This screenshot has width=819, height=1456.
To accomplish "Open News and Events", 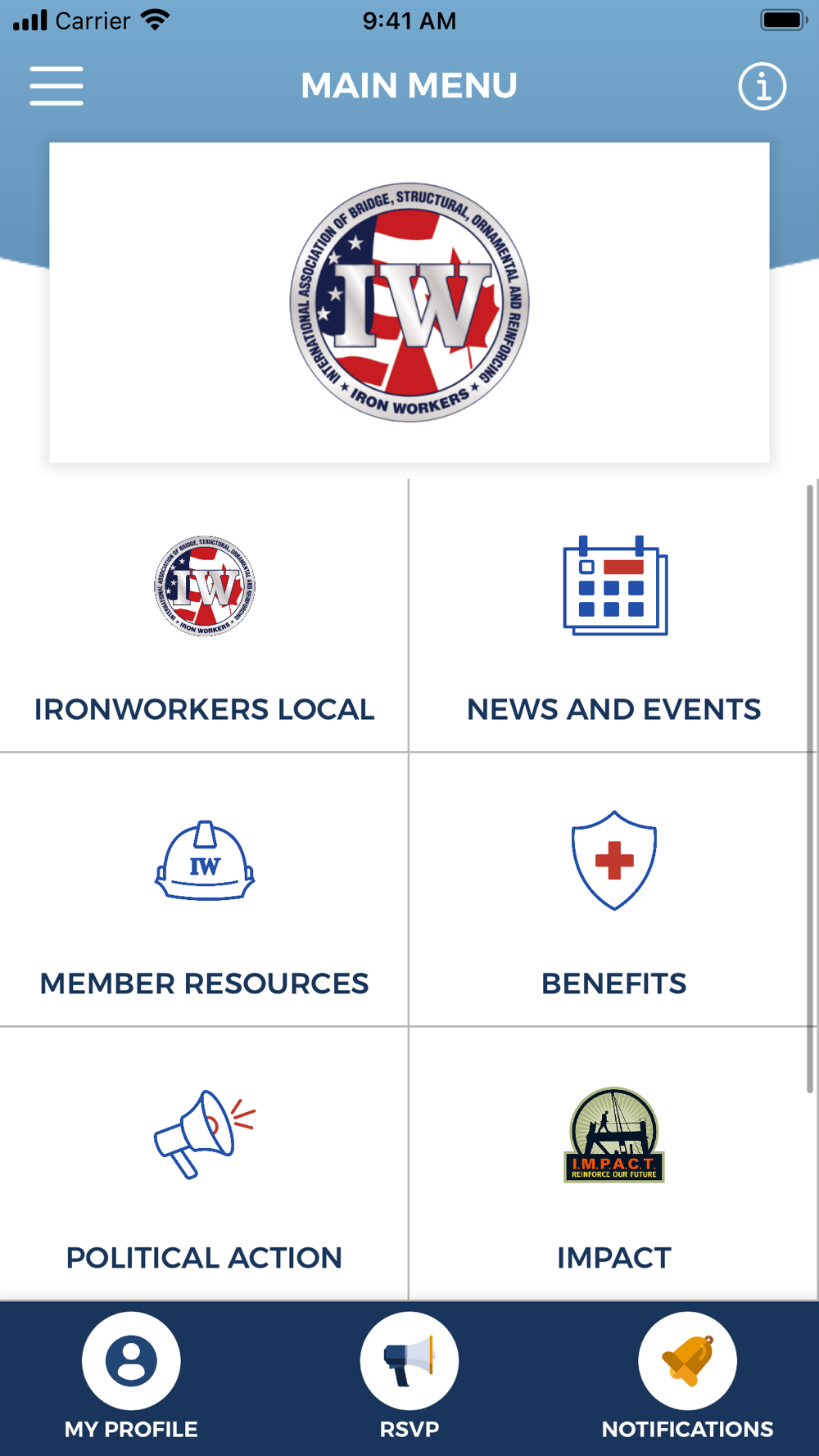I will [x=613, y=616].
